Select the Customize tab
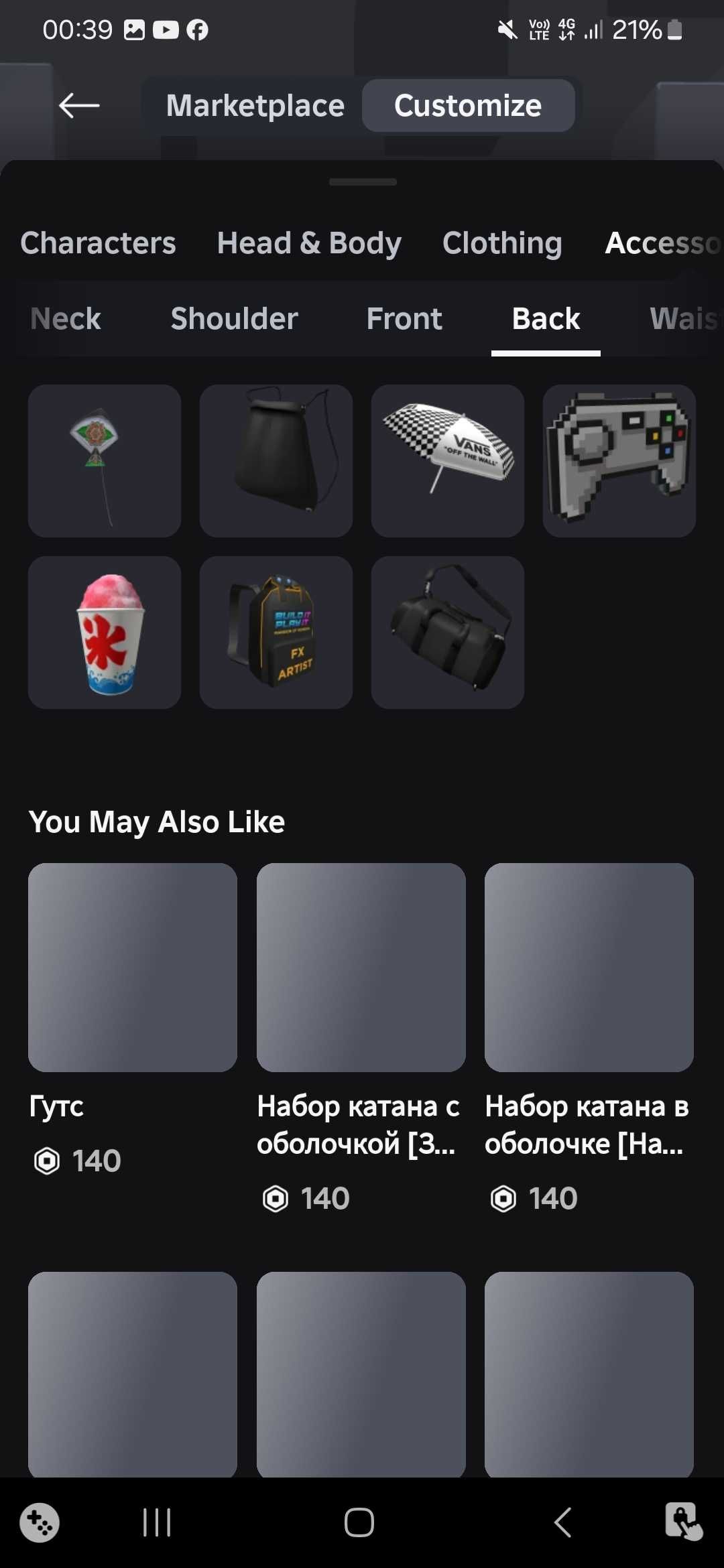 tap(468, 106)
